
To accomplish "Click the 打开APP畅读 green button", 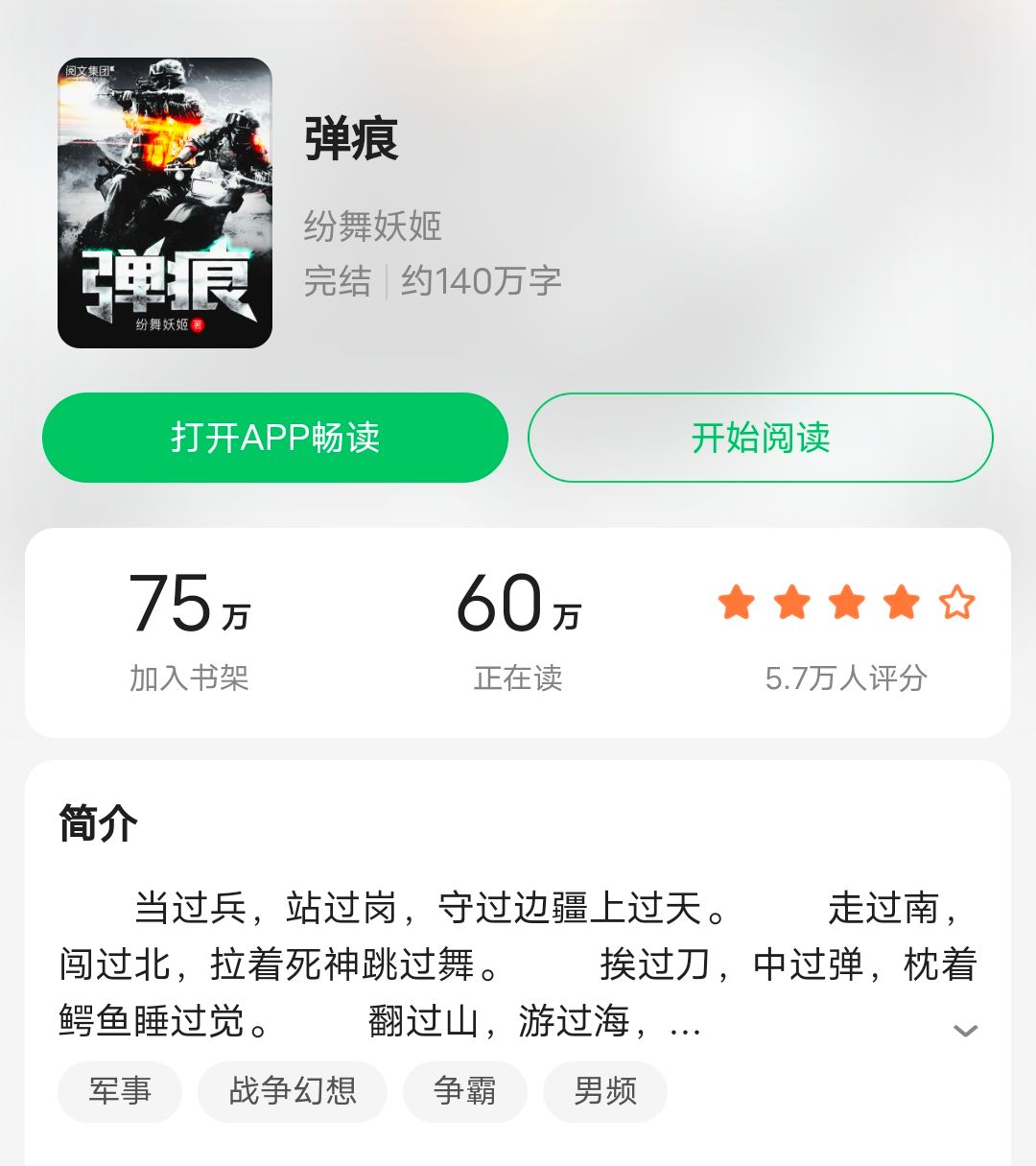I will coord(275,437).
